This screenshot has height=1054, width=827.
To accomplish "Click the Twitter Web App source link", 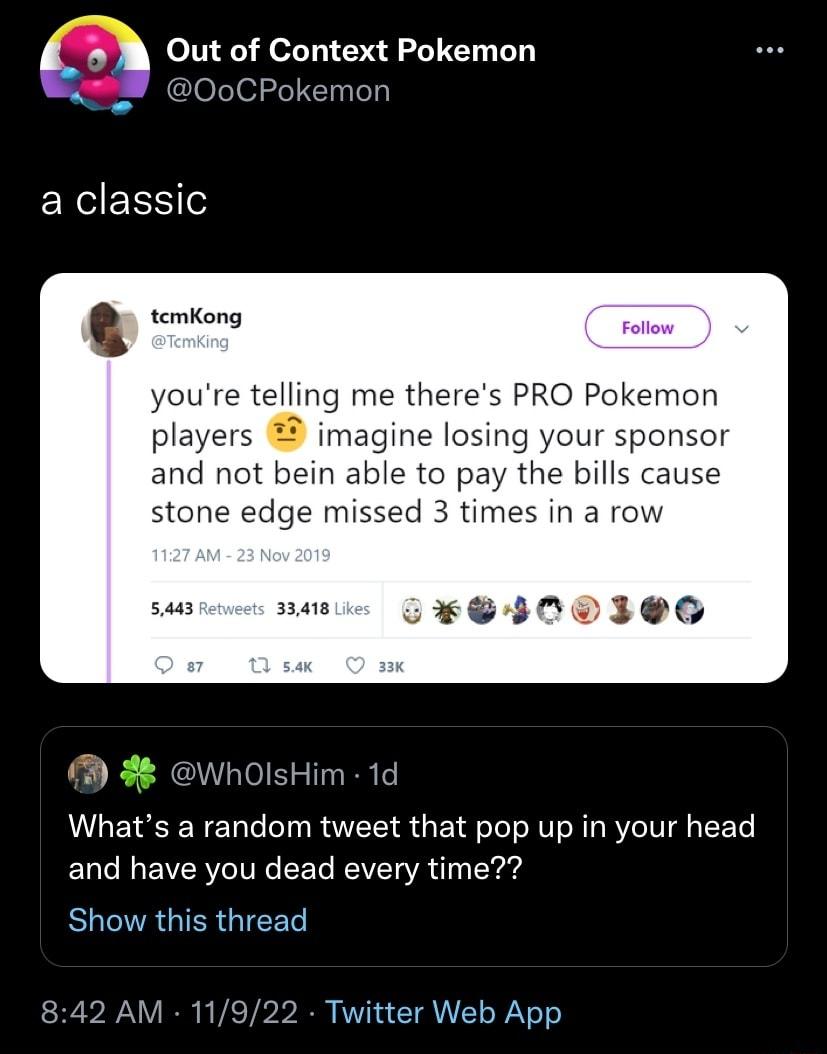I will (x=442, y=1012).
